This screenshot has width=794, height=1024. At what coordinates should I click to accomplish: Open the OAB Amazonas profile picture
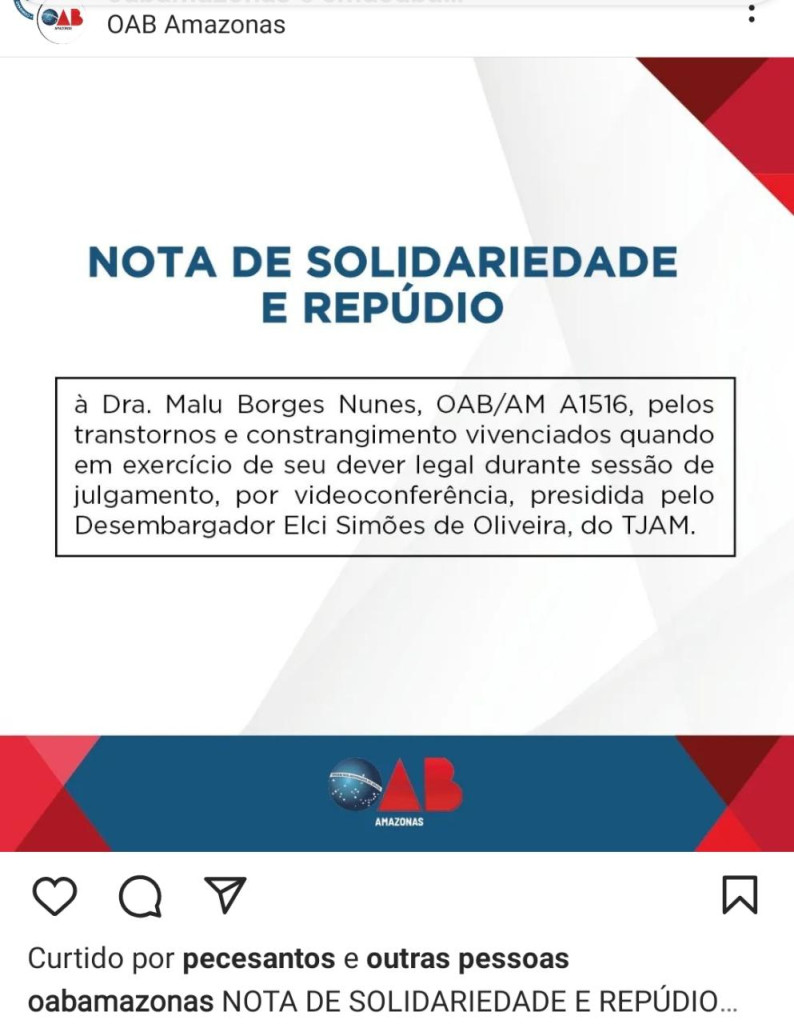coord(60,22)
